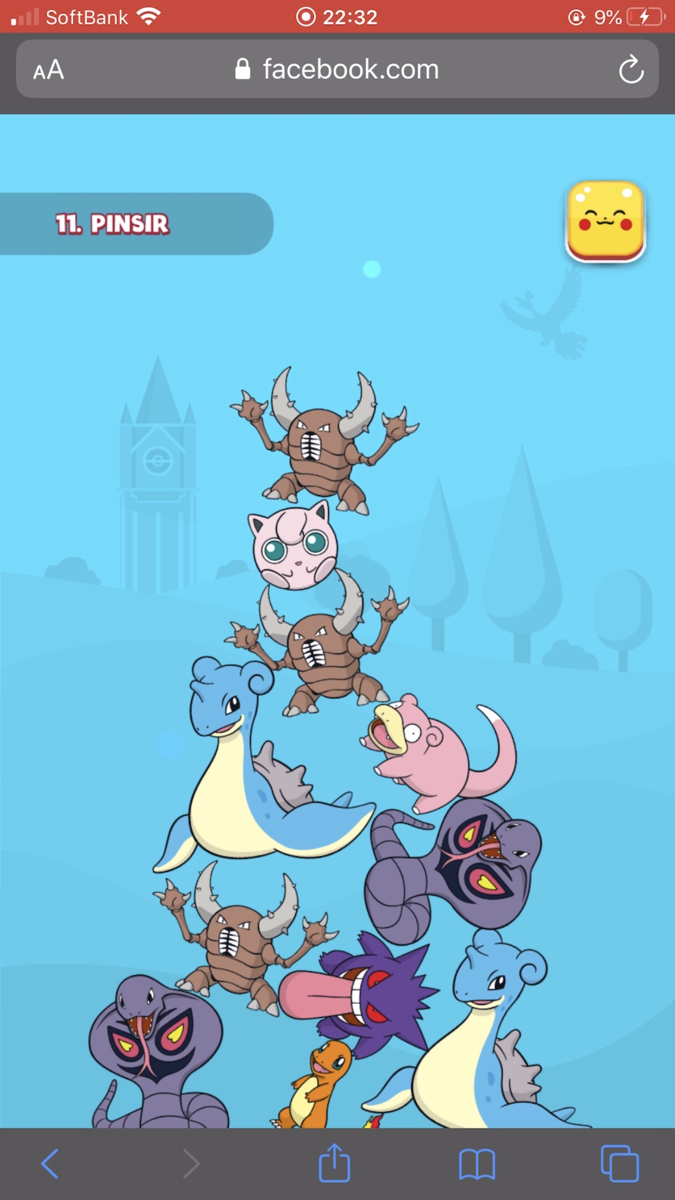The image size is (675, 1200).
Task: Open the AA reader text options
Action: click(x=48, y=70)
